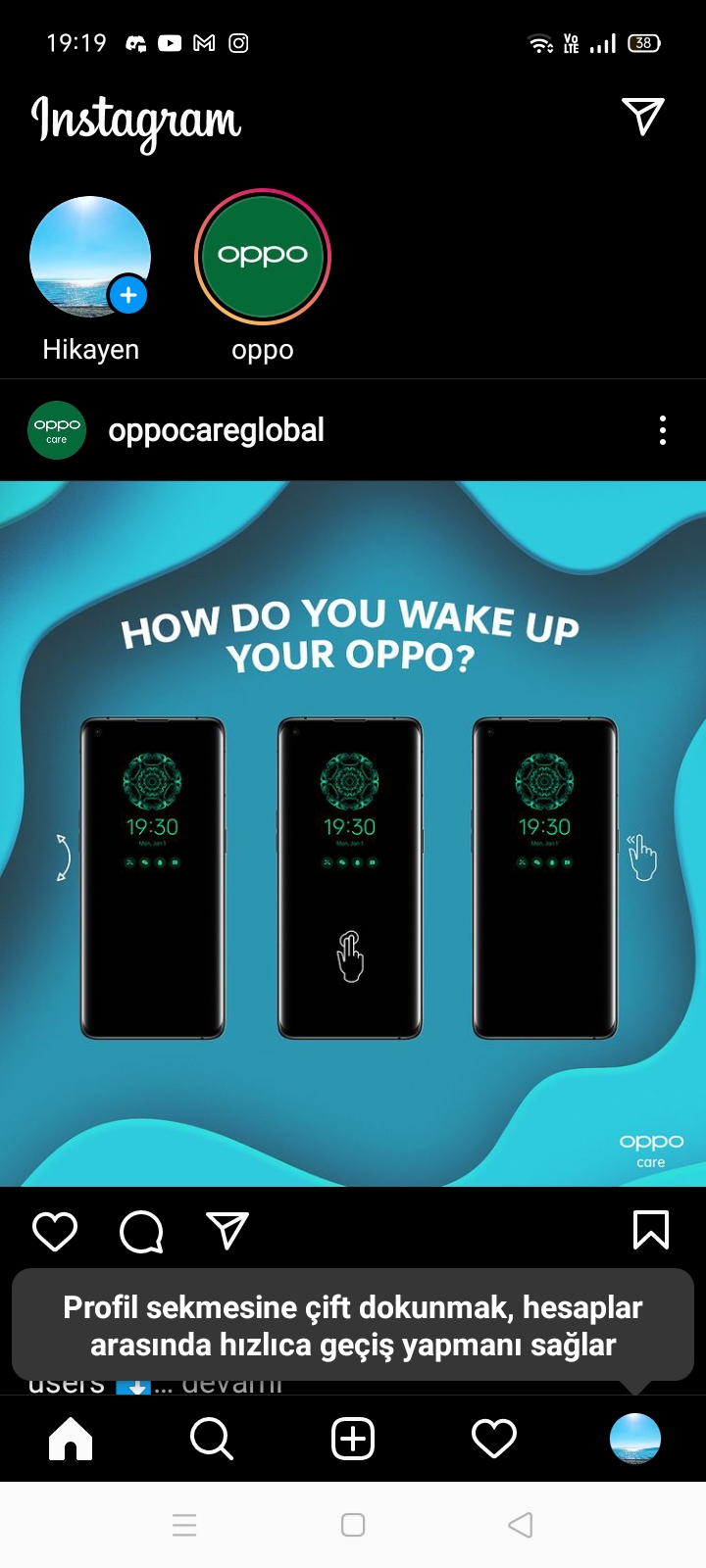
Task: Comment on the oppocareglobal post
Action: coord(141,1231)
